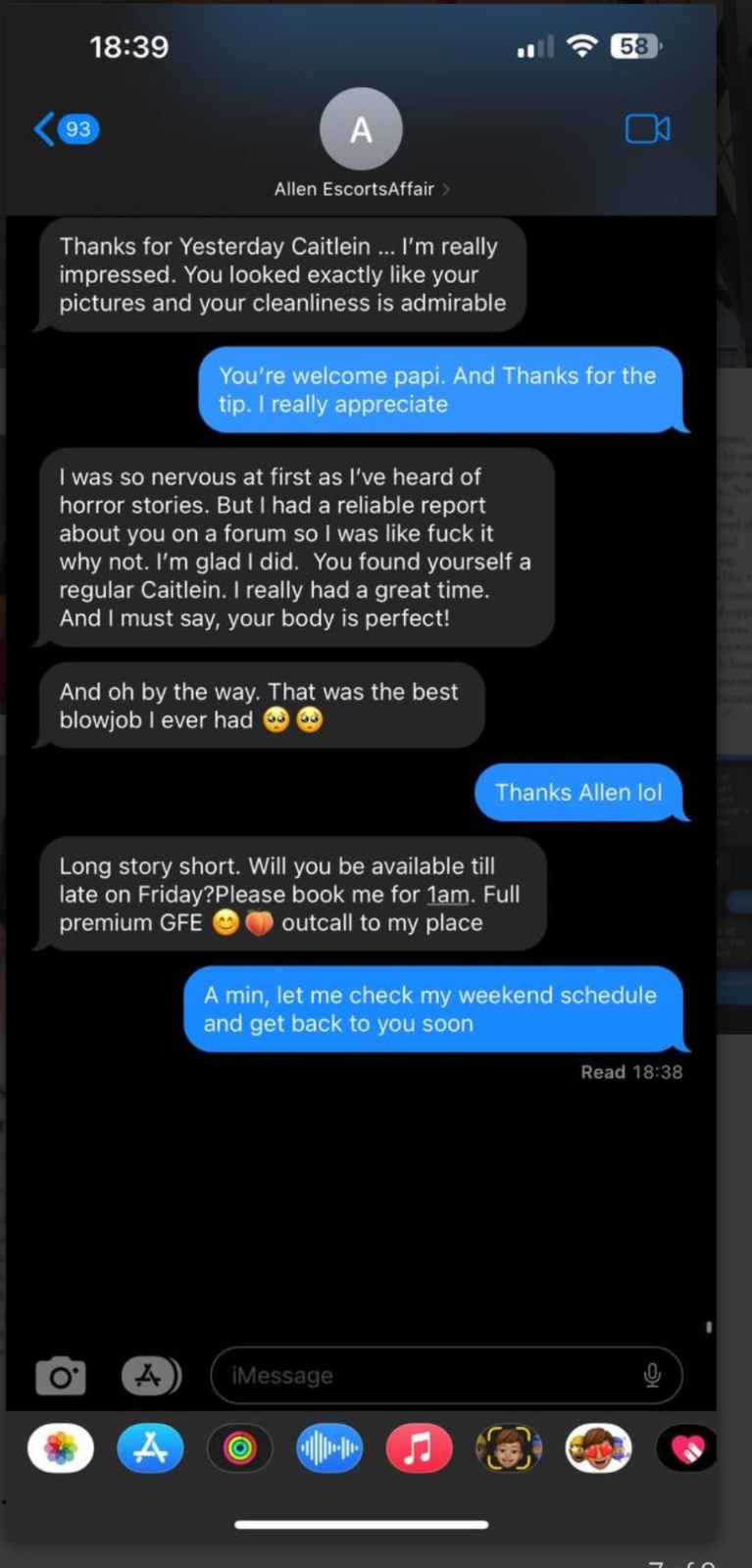Open the App Store iMessage app
Viewport: 752px width, 1568px height.
point(150,1447)
